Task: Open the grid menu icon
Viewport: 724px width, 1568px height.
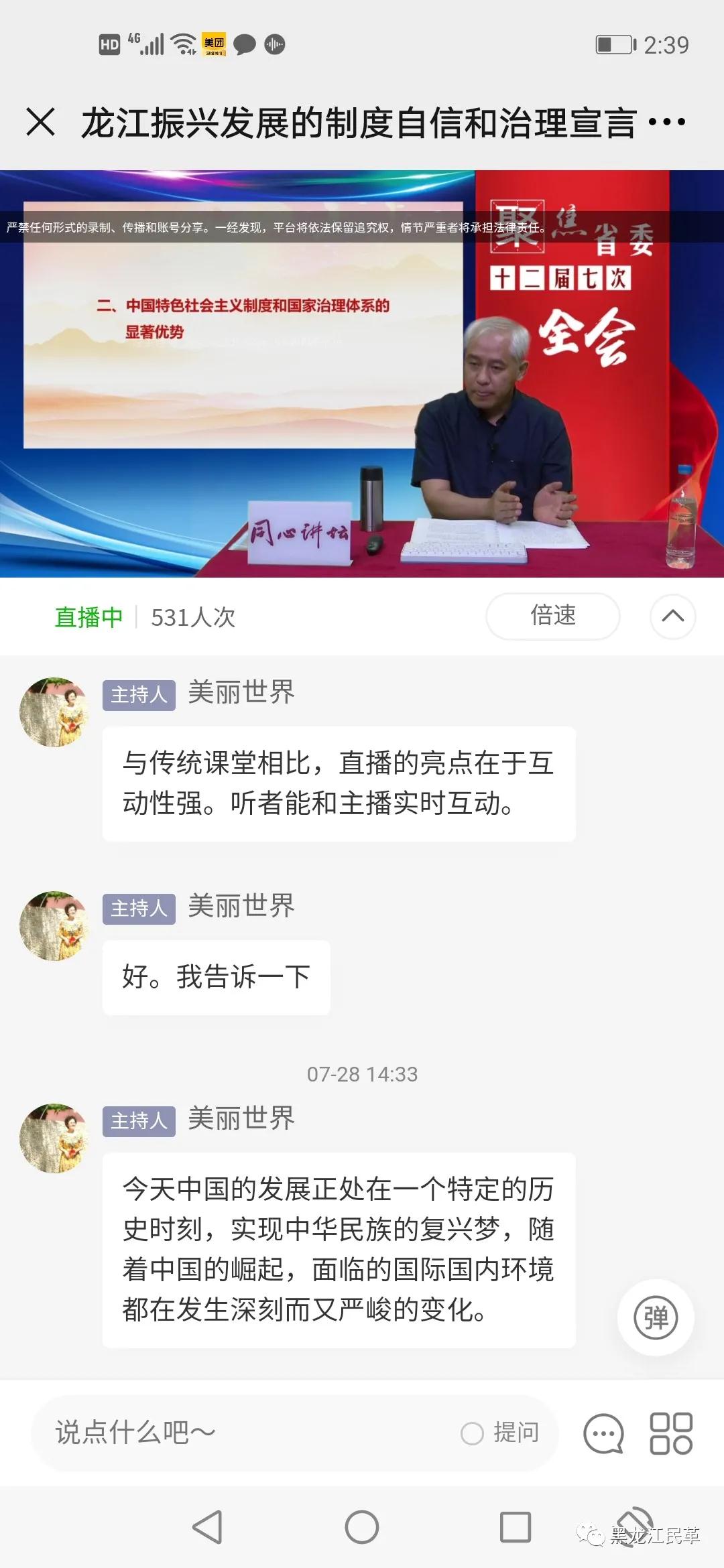Action: [x=671, y=1433]
